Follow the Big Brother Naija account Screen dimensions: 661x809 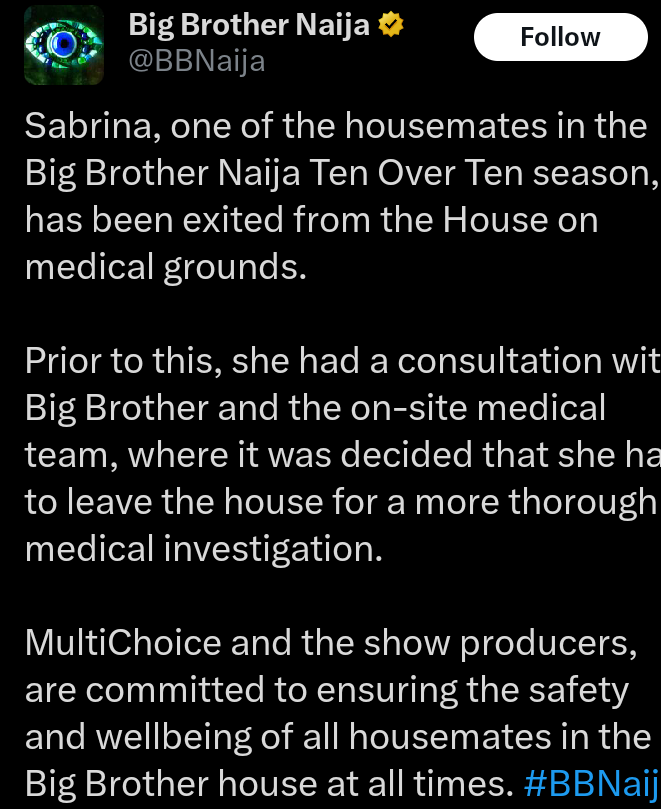[559, 38]
